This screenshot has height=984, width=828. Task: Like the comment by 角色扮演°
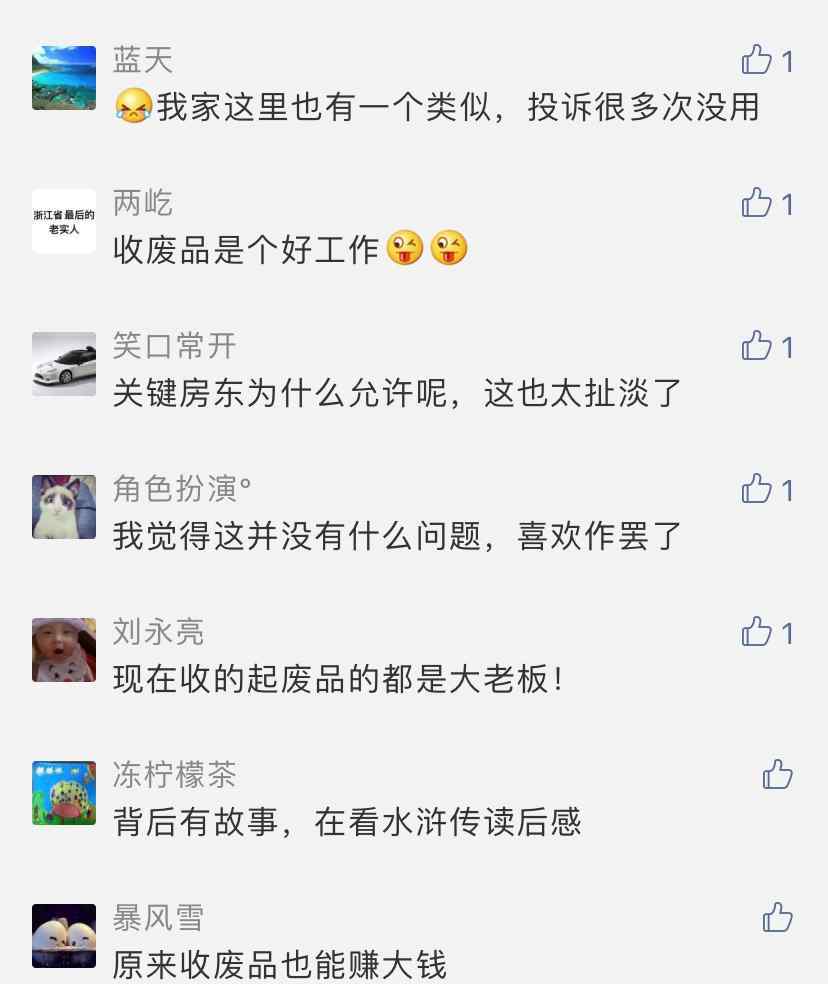click(757, 489)
